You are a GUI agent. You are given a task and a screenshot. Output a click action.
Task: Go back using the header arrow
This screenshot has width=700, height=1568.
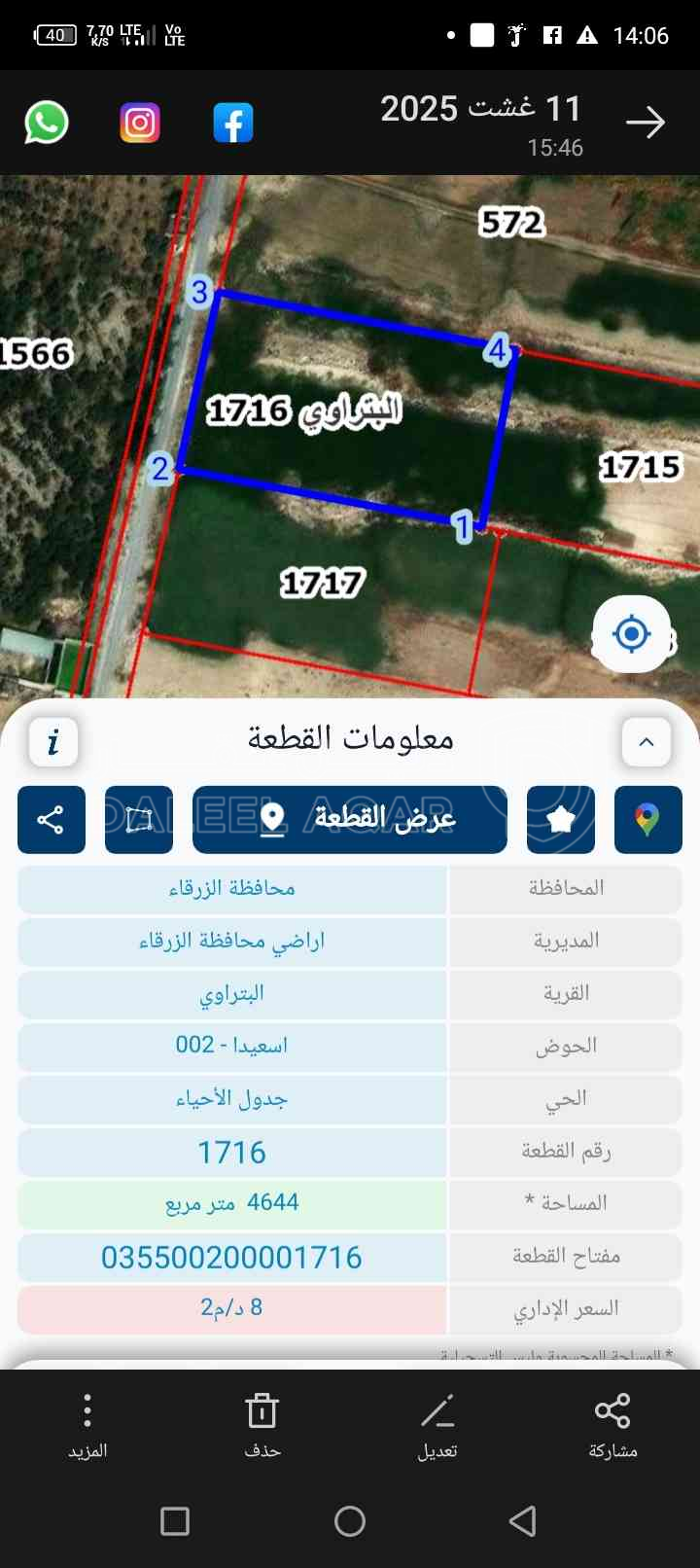(x=645, y=123)
